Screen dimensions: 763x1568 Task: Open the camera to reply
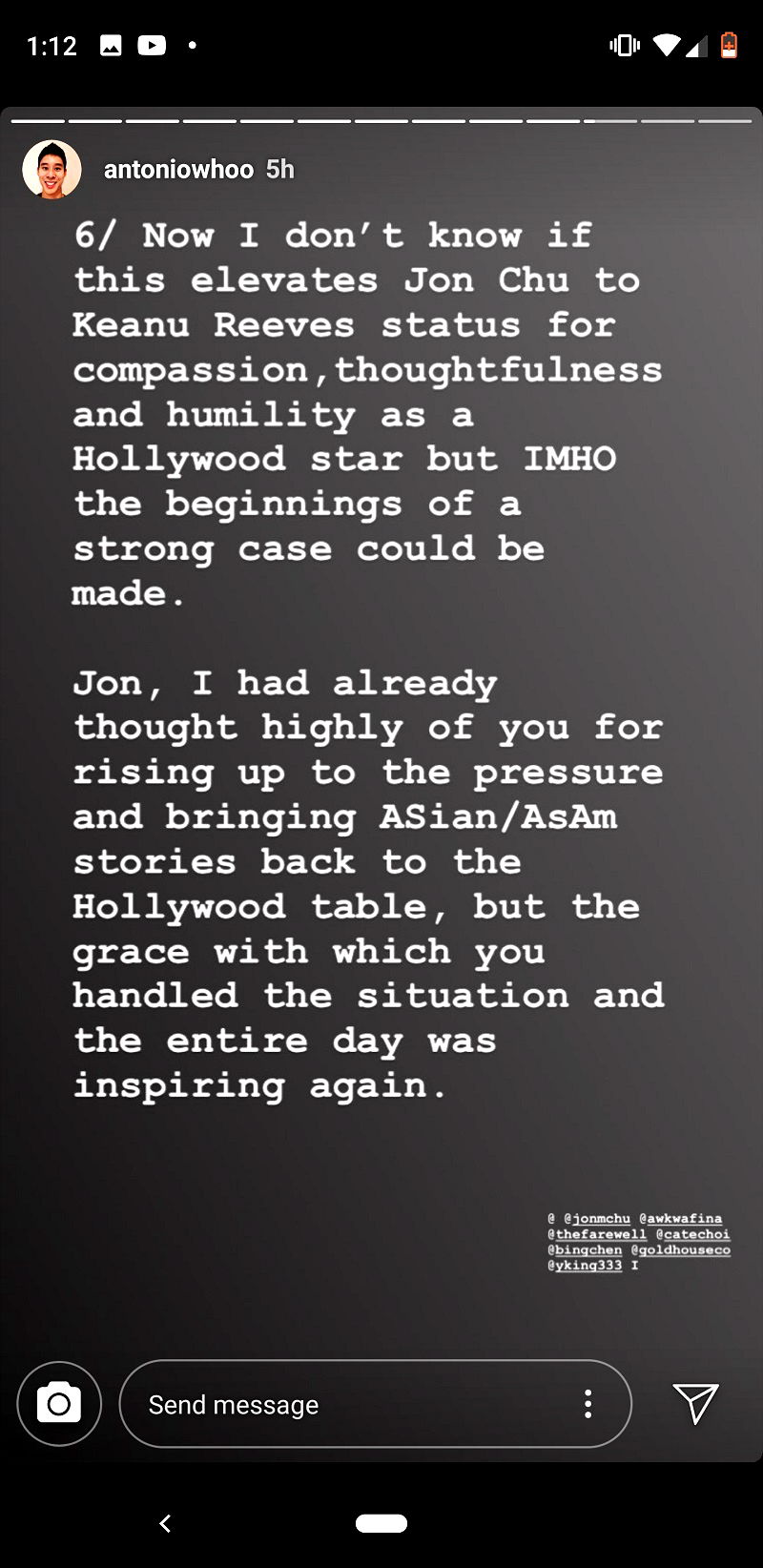click(x=59, y=1404)
